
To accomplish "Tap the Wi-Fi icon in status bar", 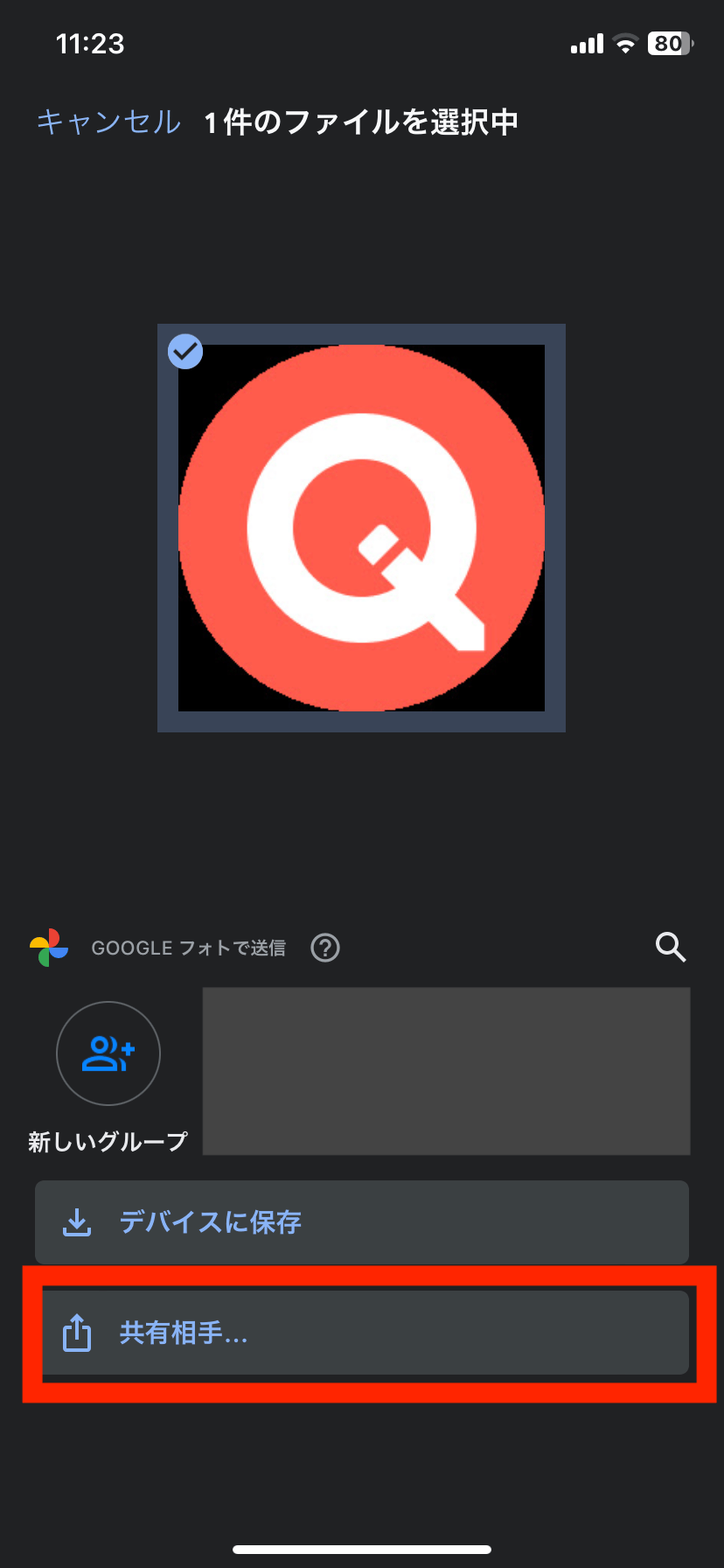I will (x=624, y=44).
